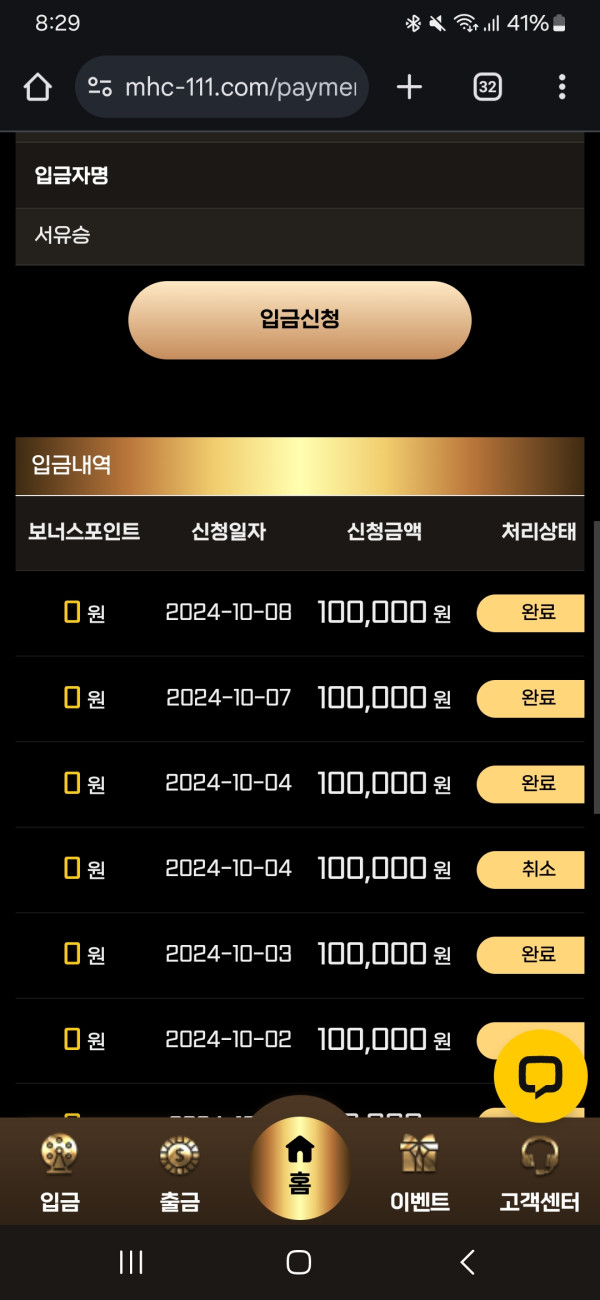The image size is (600, 1300).
Task: Open the recent apps view
Action: pyautogui.click(x=131, y=1262)
